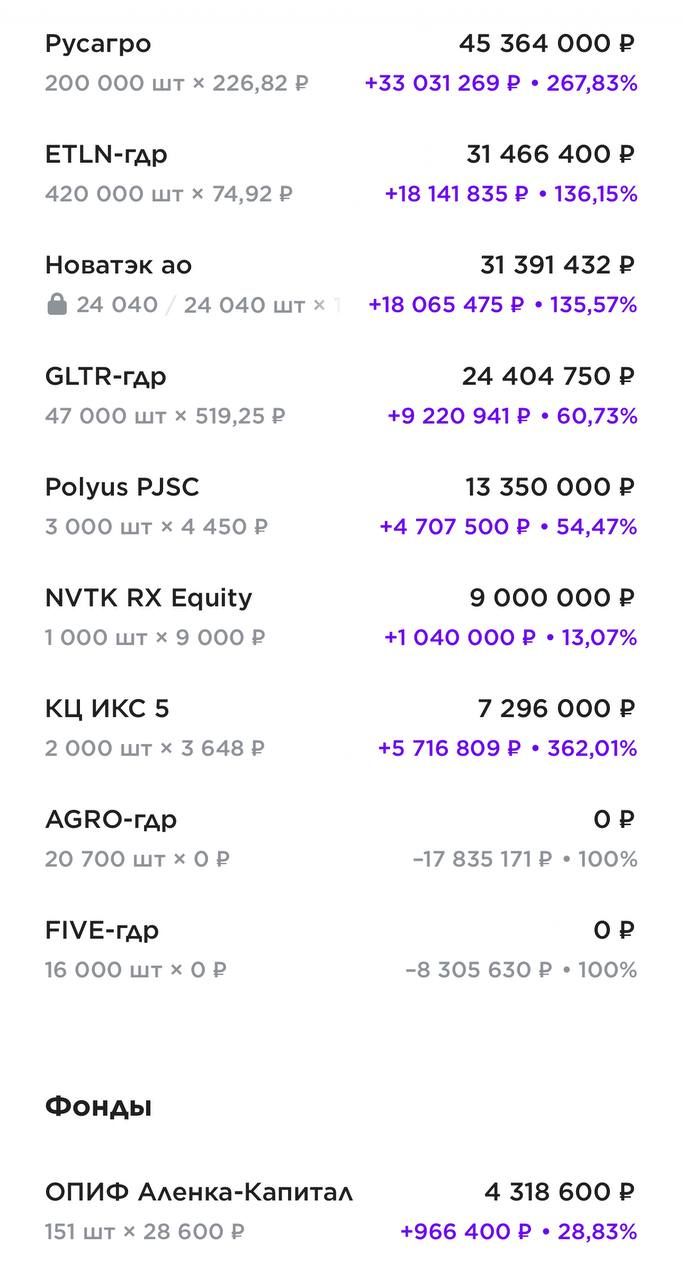View ETLN-гдр holding details
683x1280 pixels.
pyautogui.click(x=340, y=173)
